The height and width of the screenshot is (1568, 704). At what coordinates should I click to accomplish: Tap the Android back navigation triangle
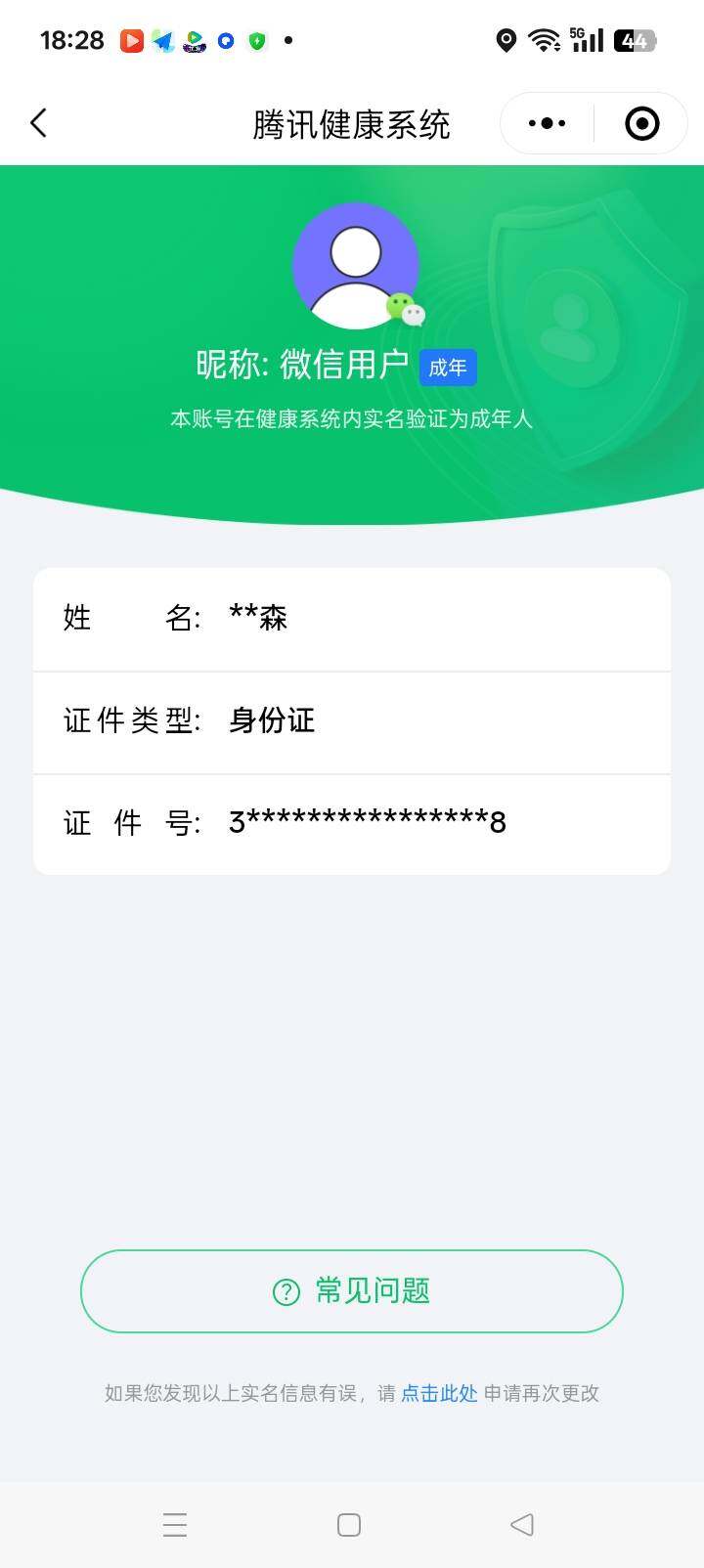click(x=522, y=1524)
